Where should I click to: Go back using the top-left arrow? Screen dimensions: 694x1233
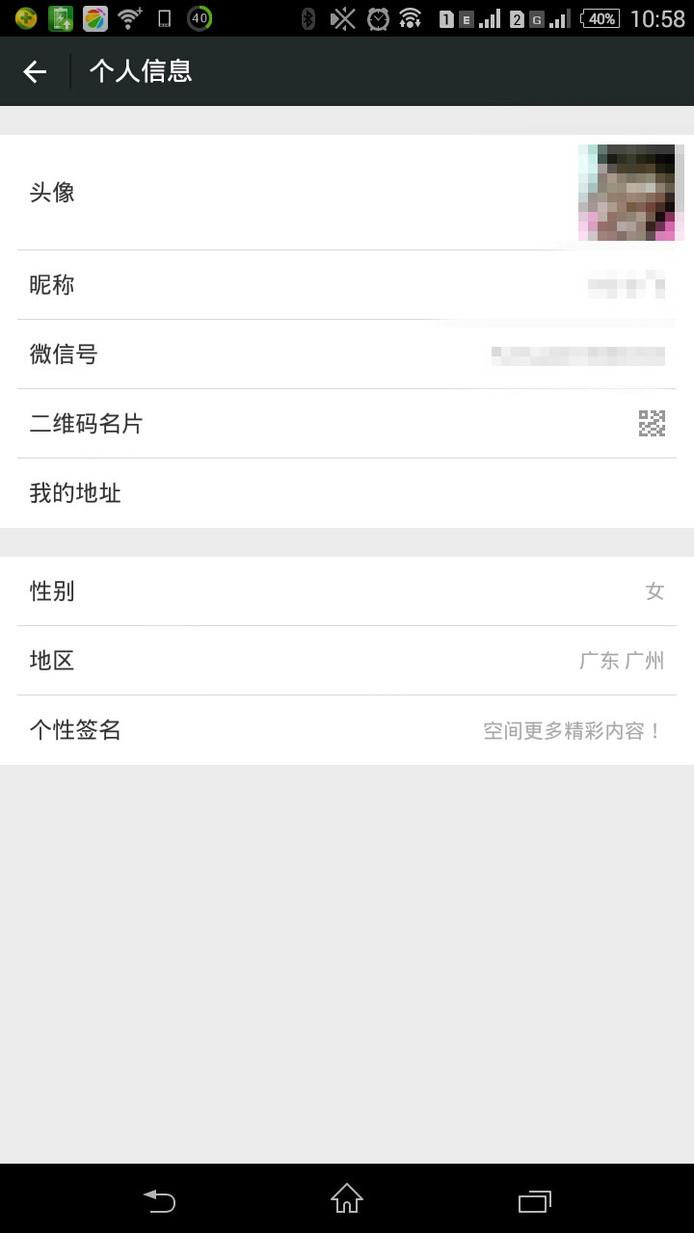coord(35,71)
